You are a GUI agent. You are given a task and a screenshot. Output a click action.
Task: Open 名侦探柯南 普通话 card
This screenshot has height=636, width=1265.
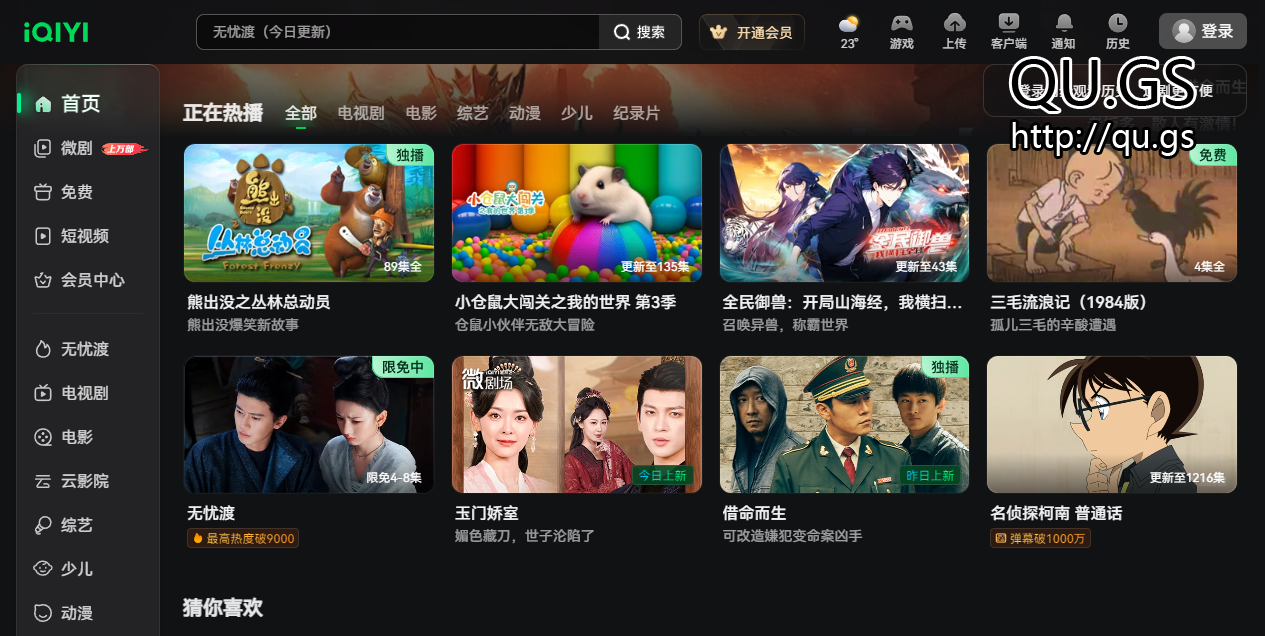click(1111, 424)
